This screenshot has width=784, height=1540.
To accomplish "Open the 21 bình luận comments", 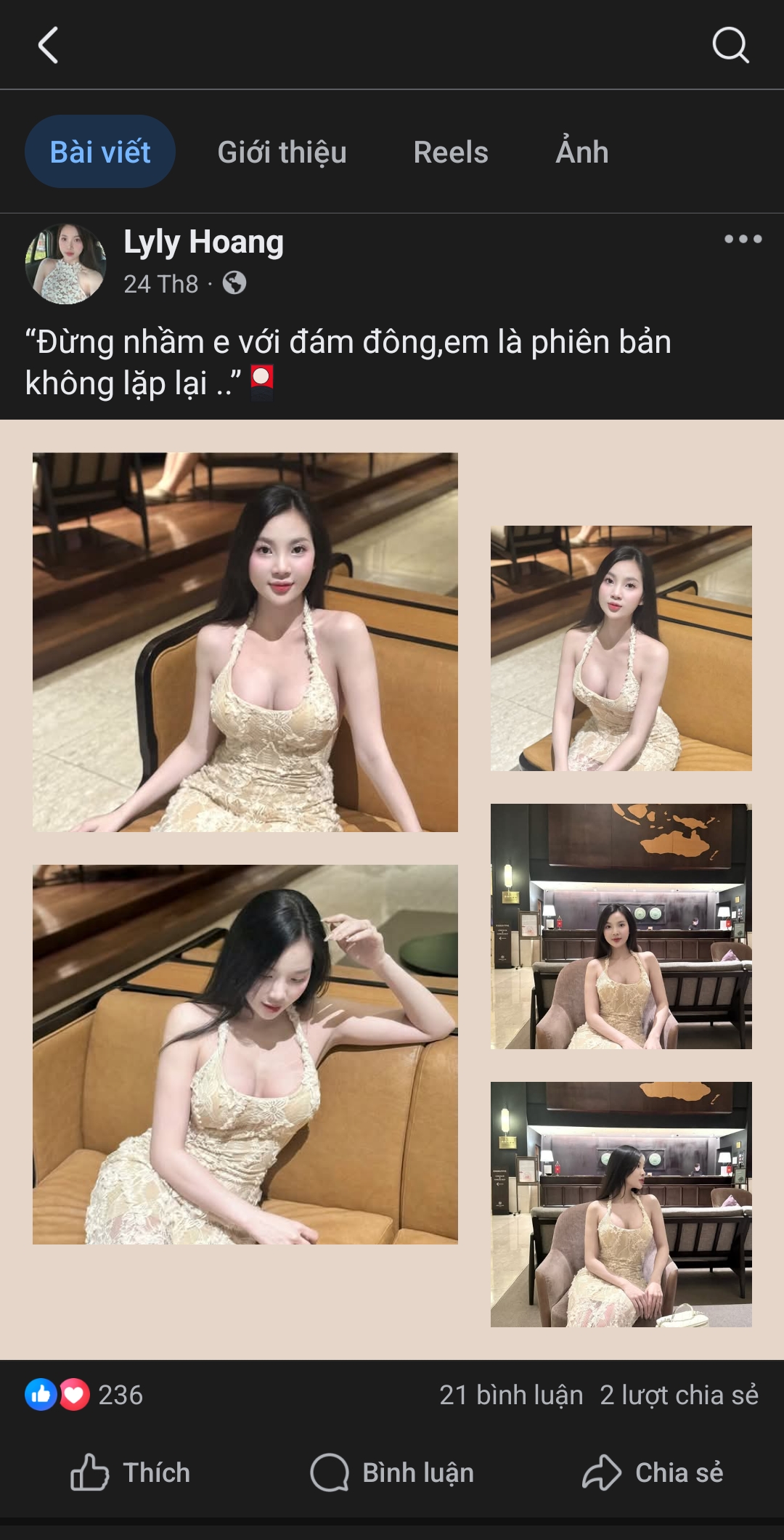I will 511,1394.
